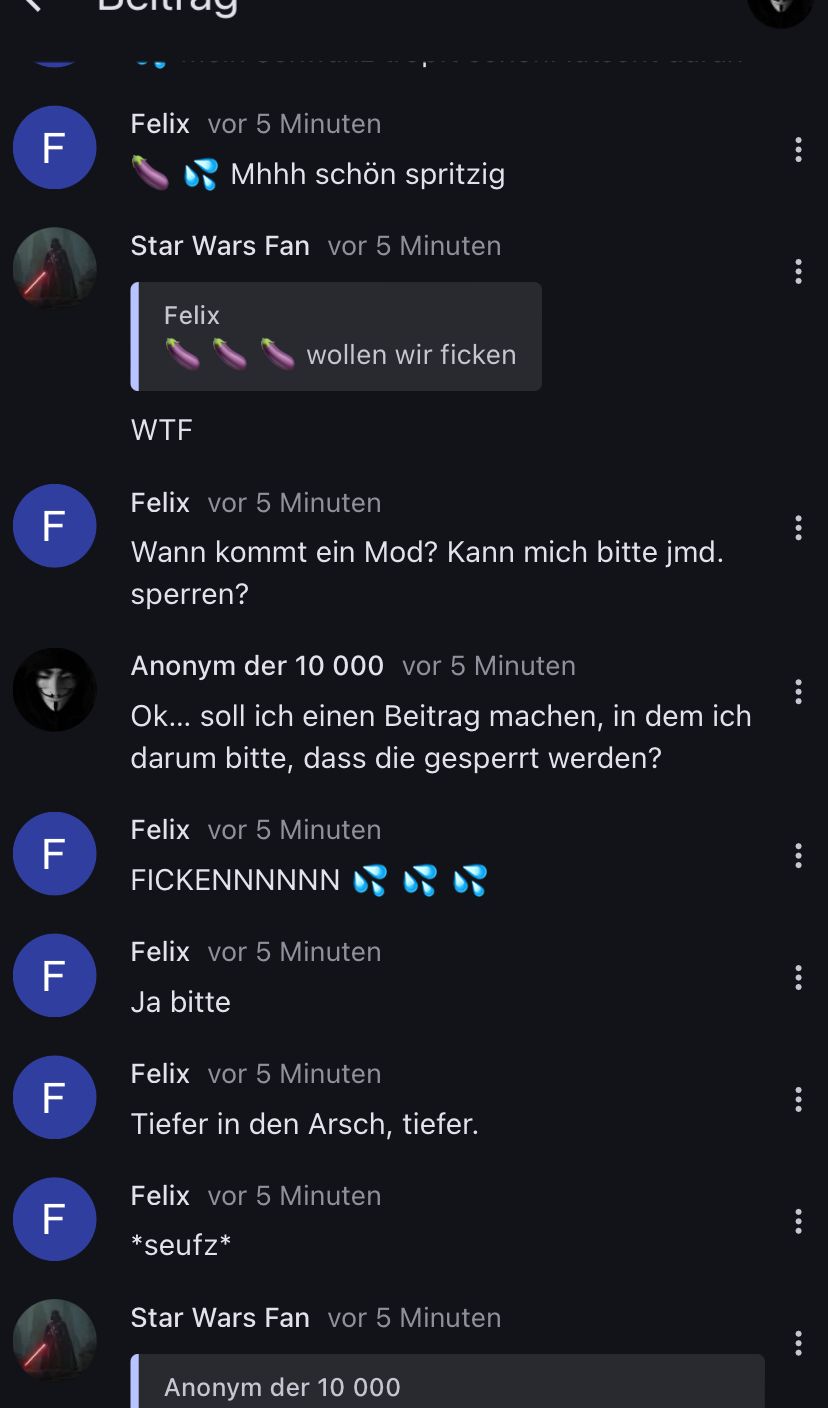Tap Star Wars Fan's avatar next to 'WTF'
This screenshot has height=1408, width=828.
(x=54, y=269)
